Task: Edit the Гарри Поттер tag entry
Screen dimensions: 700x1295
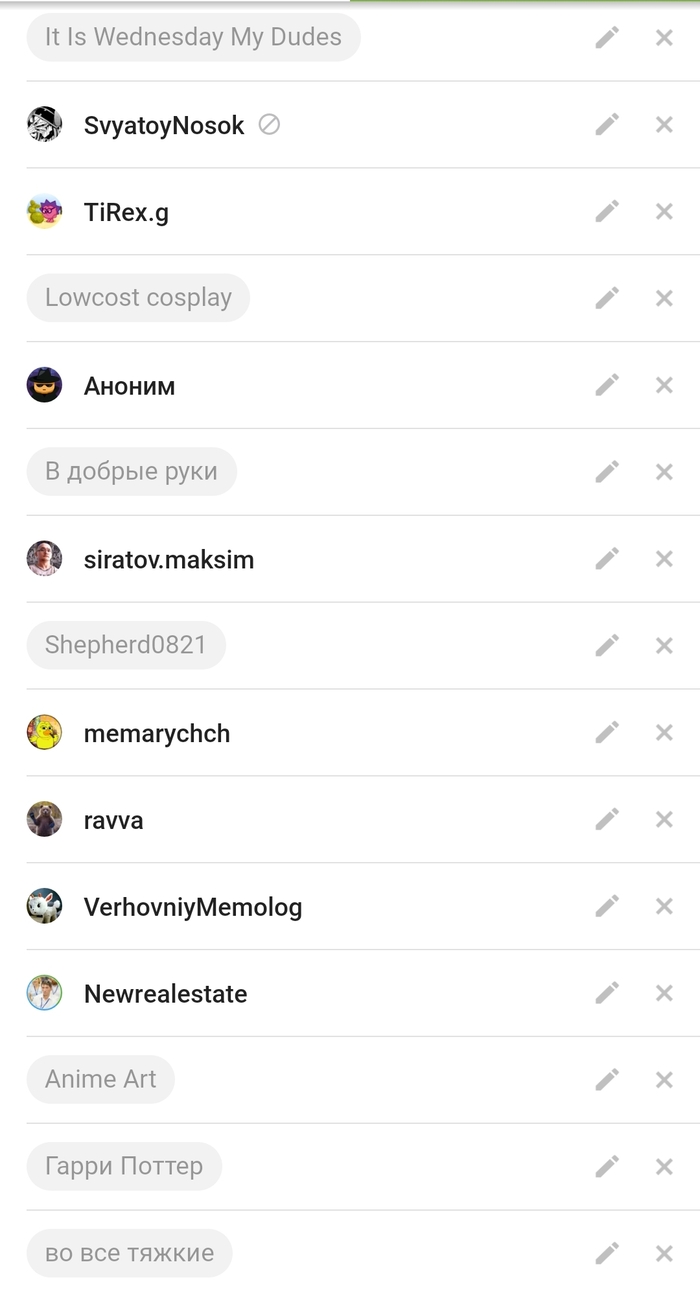Action: click(607, 1167)
